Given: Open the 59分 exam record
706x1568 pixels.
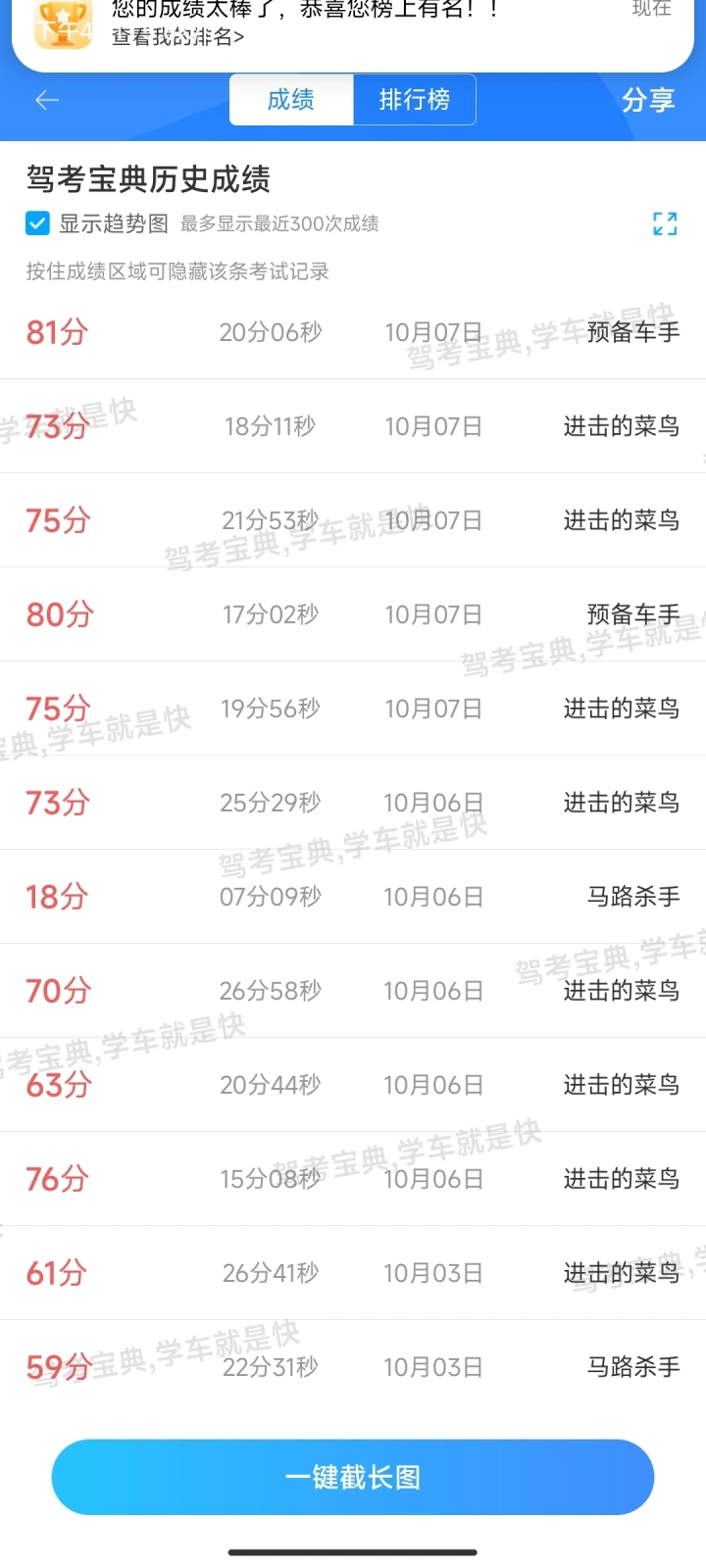Looking at the screenshot, I should [x=353, y=1367].
